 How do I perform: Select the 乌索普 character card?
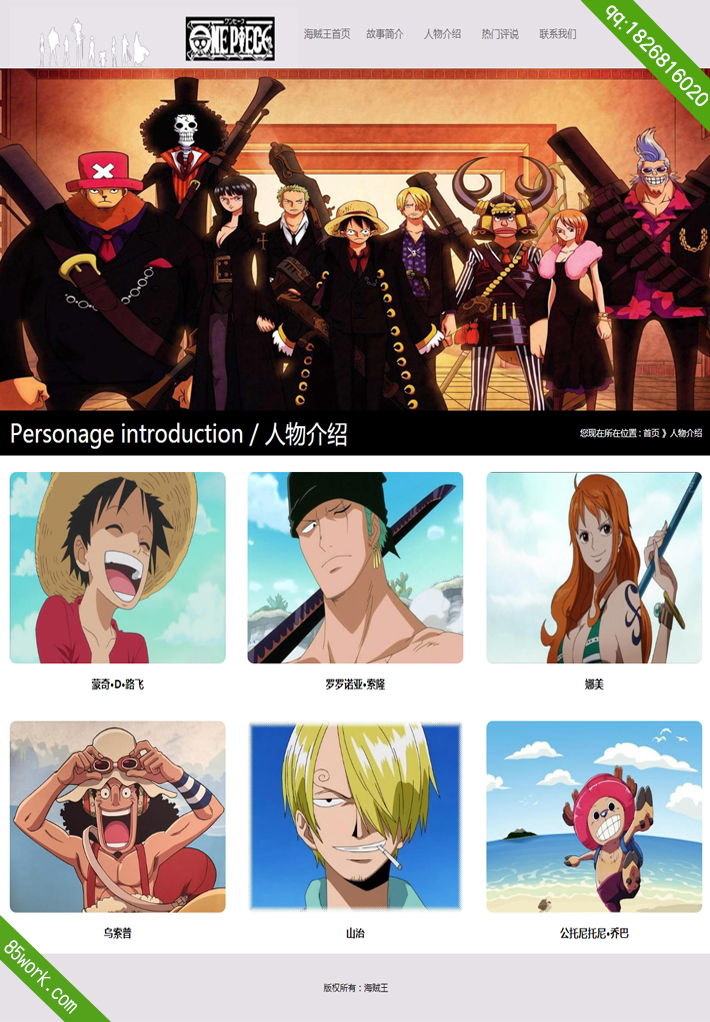click(x=118, y=817)
